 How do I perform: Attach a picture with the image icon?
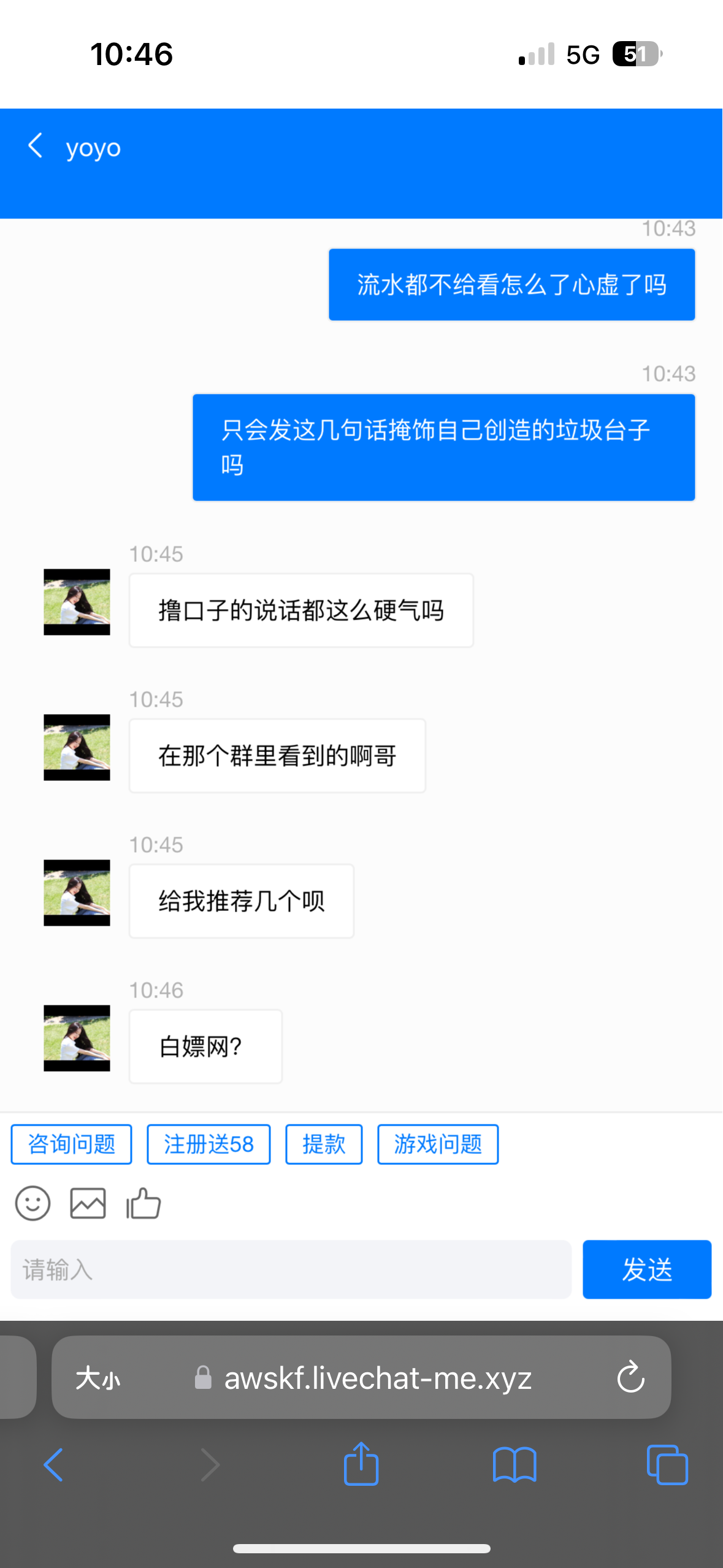pyautogui.click(x=88, y=1203)
